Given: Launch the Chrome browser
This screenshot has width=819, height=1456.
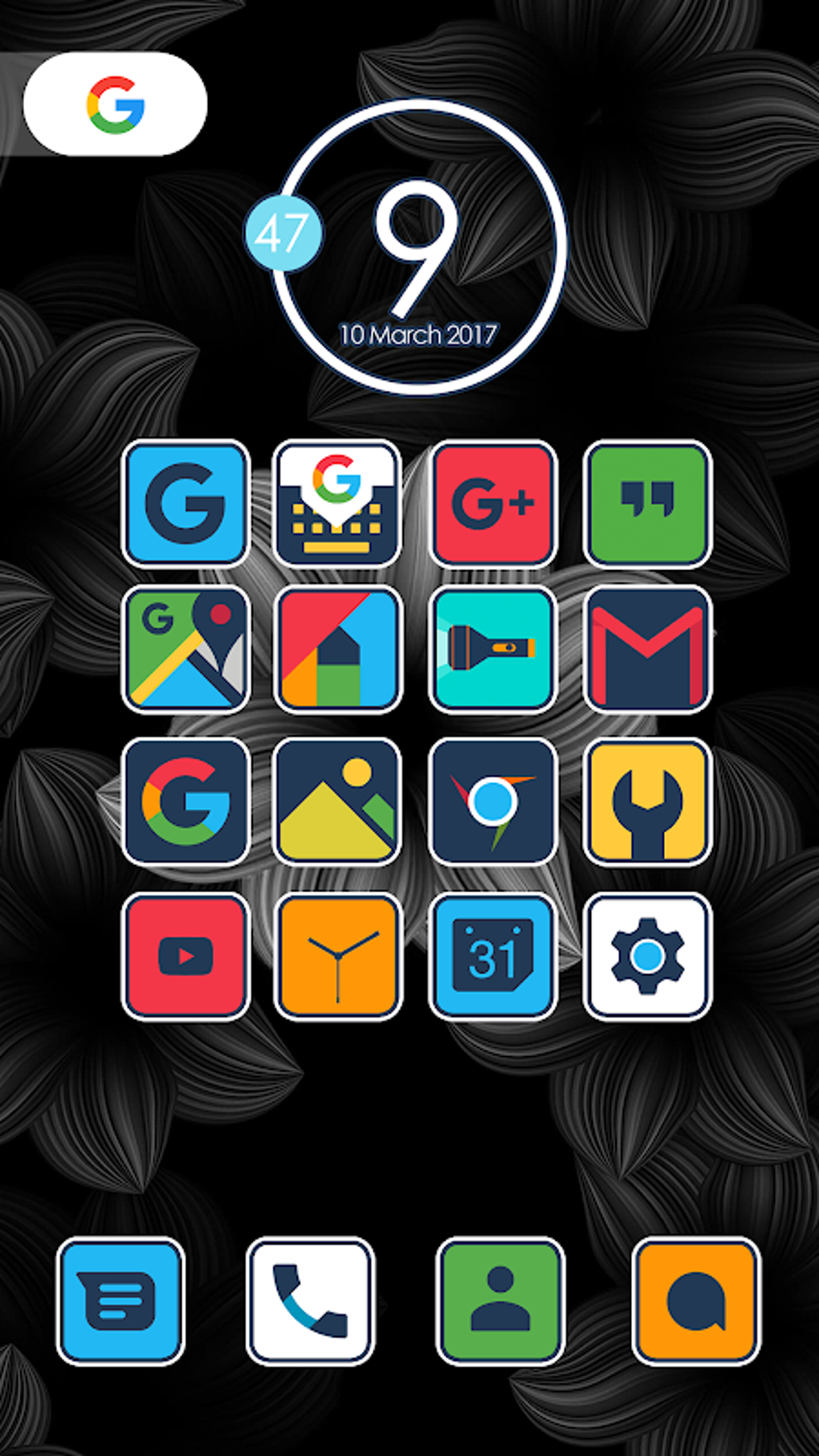Looking at the screenshot, I should coord(493,801).
